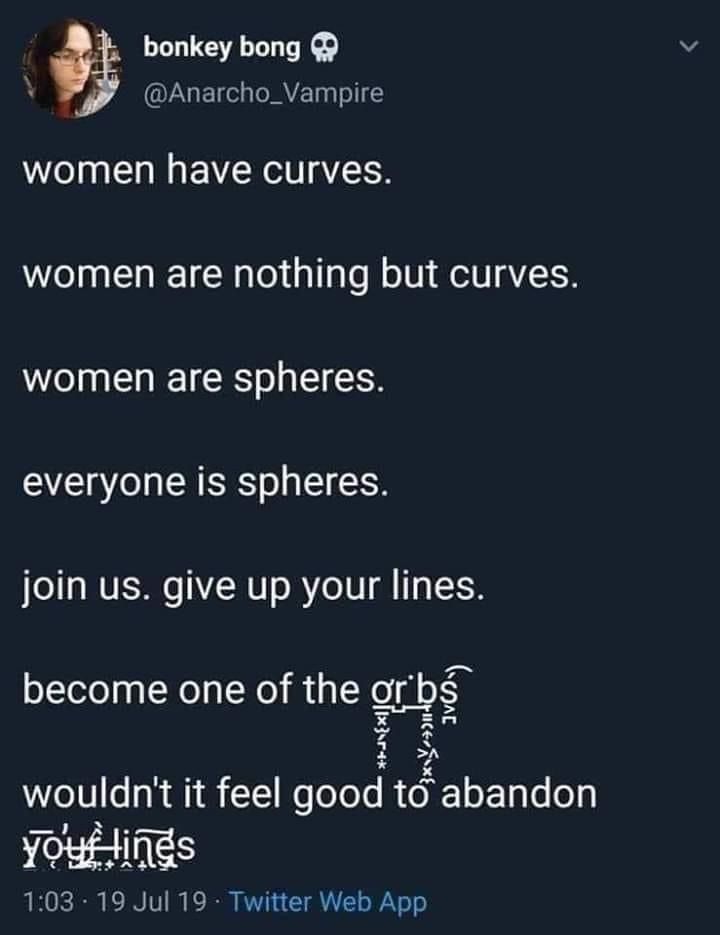Image resolution: width=720 pixels, height=935 pixels.
Task: Open the @Anarcho_Vampire profile handle
Action: coord(263,93)
